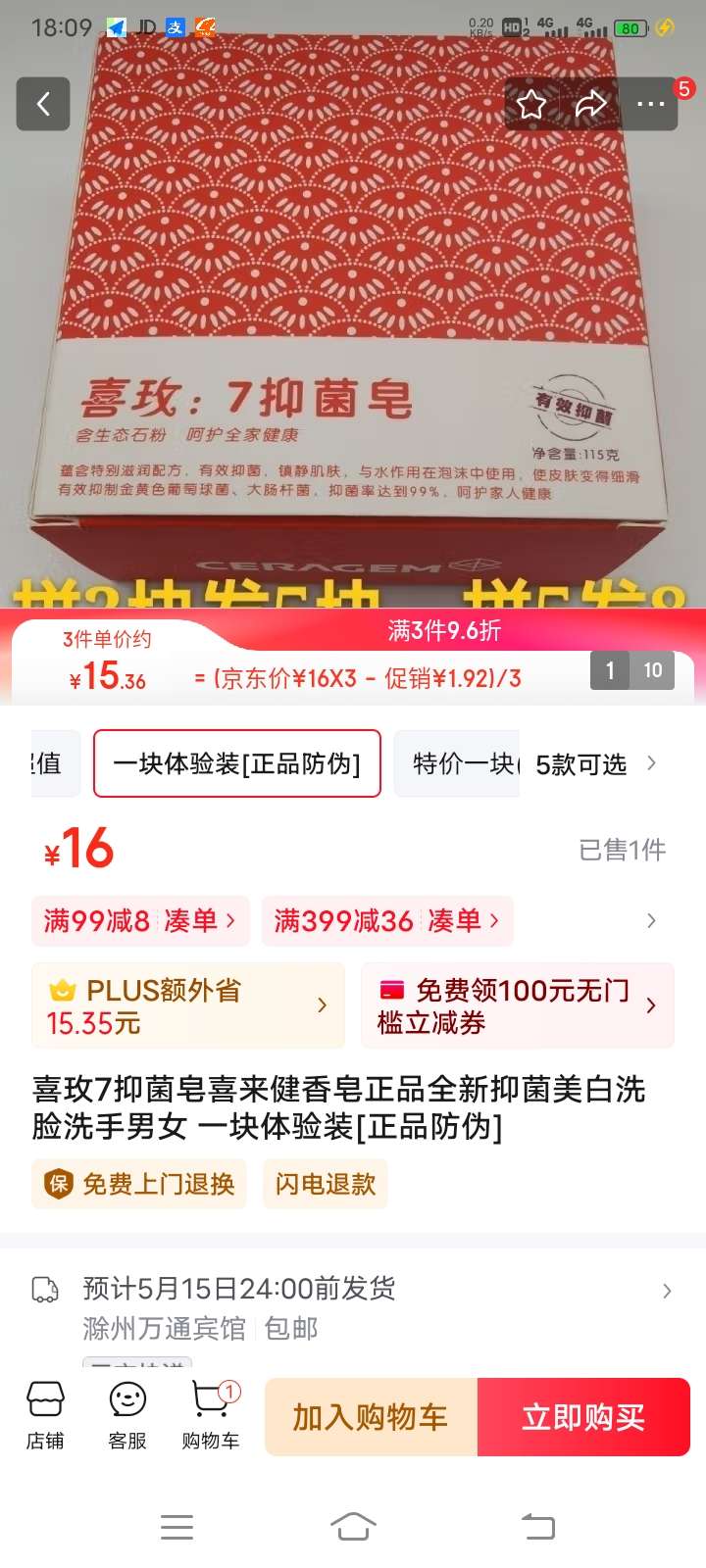Image resolution: width=706 pixels, height=1568 pixels.
Task: Go back using the top-left arrow
Action: pos(43,104)
